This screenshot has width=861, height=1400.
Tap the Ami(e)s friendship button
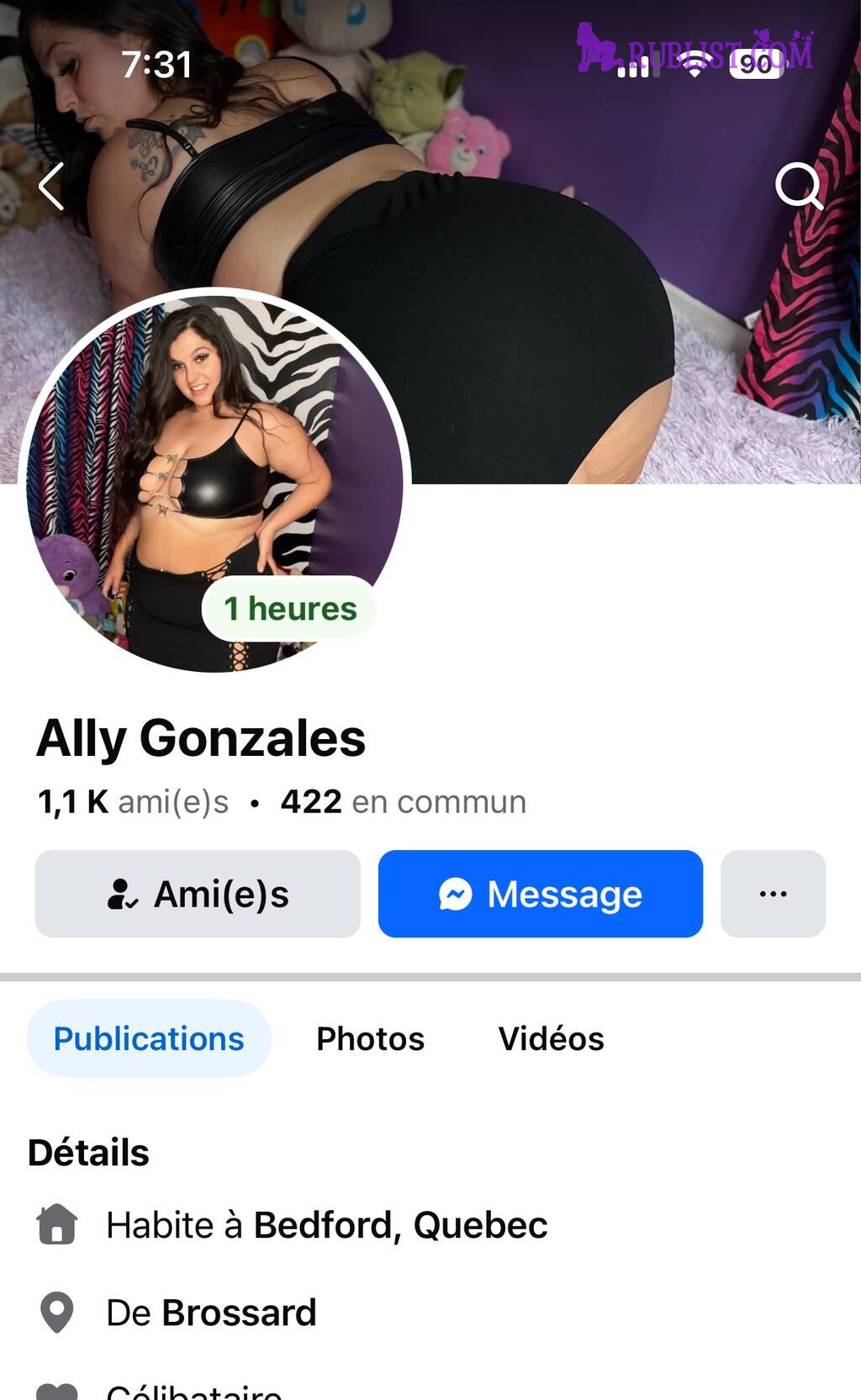point(198,894)
